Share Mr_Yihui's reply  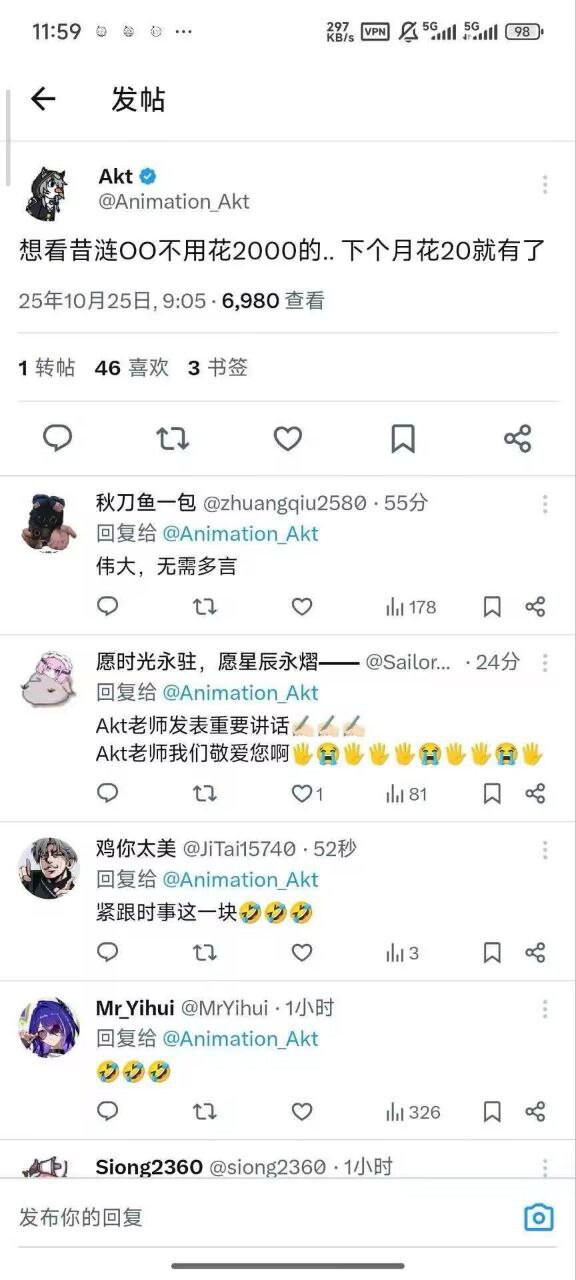click(535, 1112)
